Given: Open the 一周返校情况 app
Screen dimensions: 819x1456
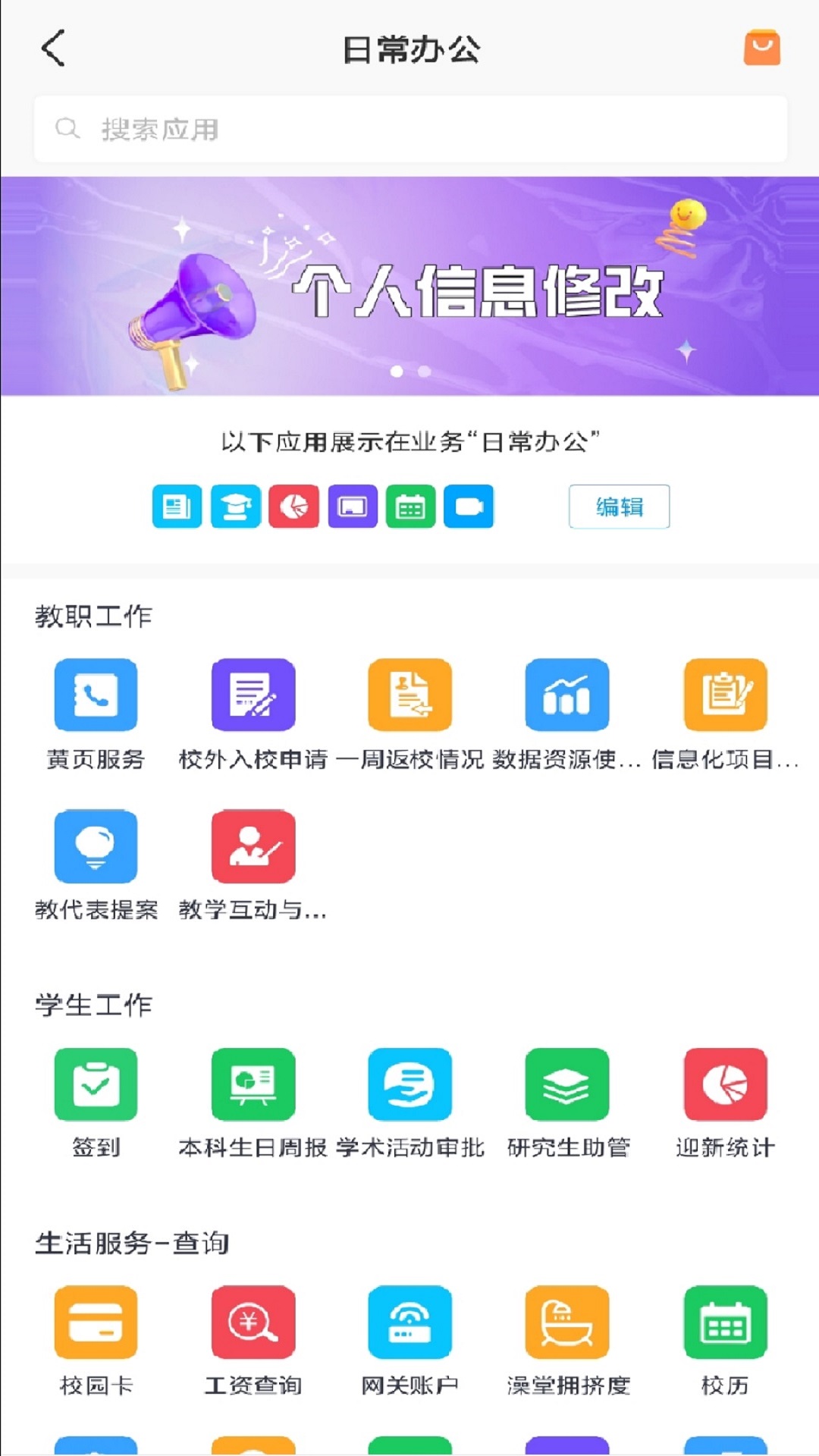Looking at the screenshot, I should 409,695.
